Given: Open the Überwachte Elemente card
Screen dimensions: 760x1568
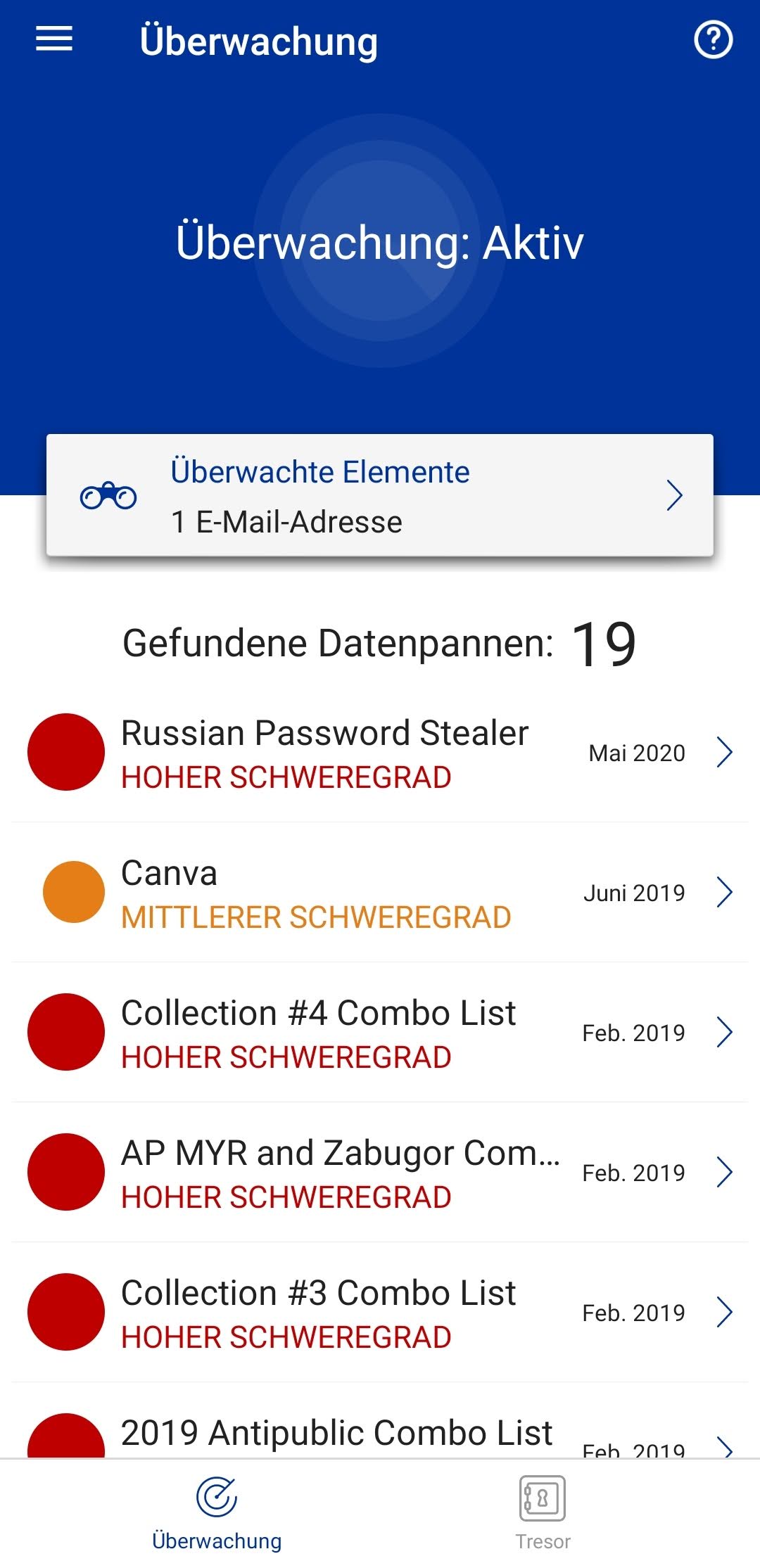Looking at the screenshot, I should tap(380, 495).
